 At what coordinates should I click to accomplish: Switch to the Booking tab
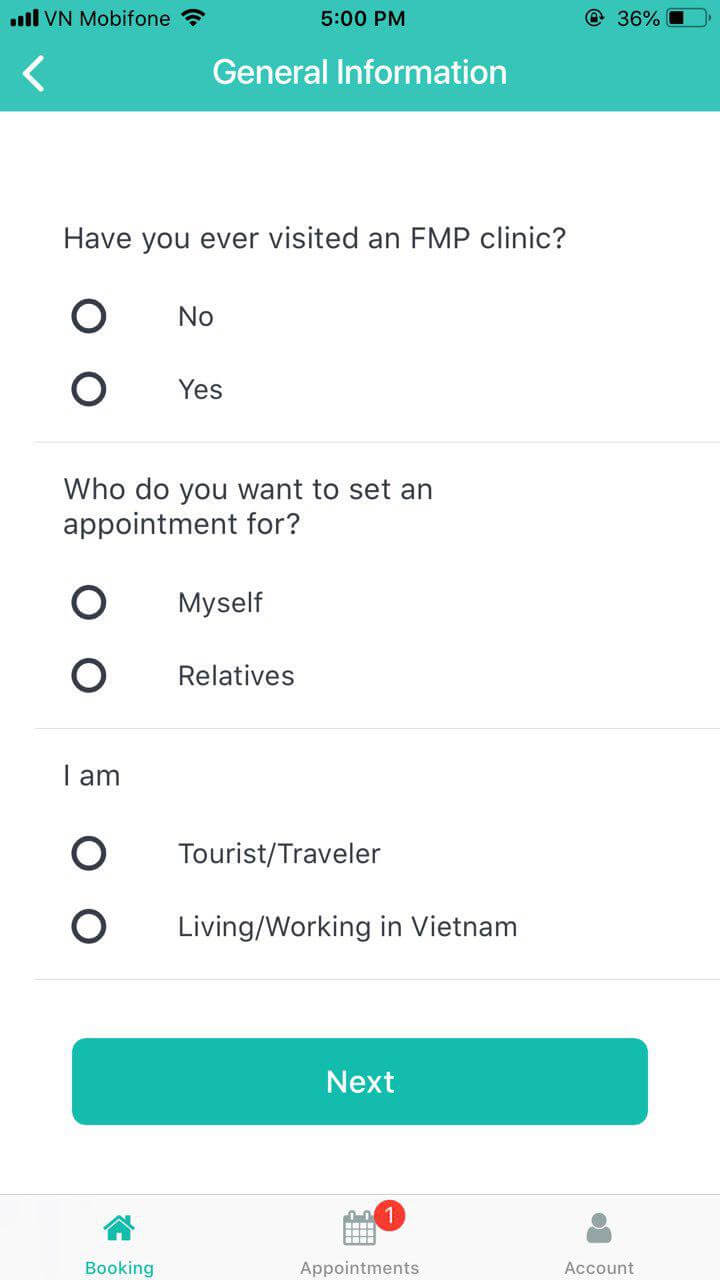(x=119, y=1243)
